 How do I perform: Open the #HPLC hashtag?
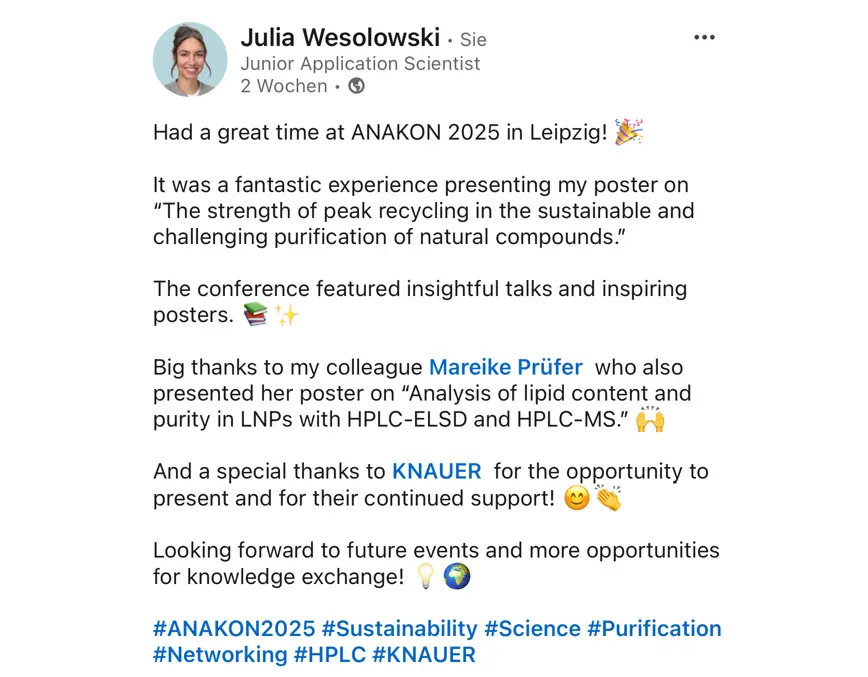tap(329, 655)
